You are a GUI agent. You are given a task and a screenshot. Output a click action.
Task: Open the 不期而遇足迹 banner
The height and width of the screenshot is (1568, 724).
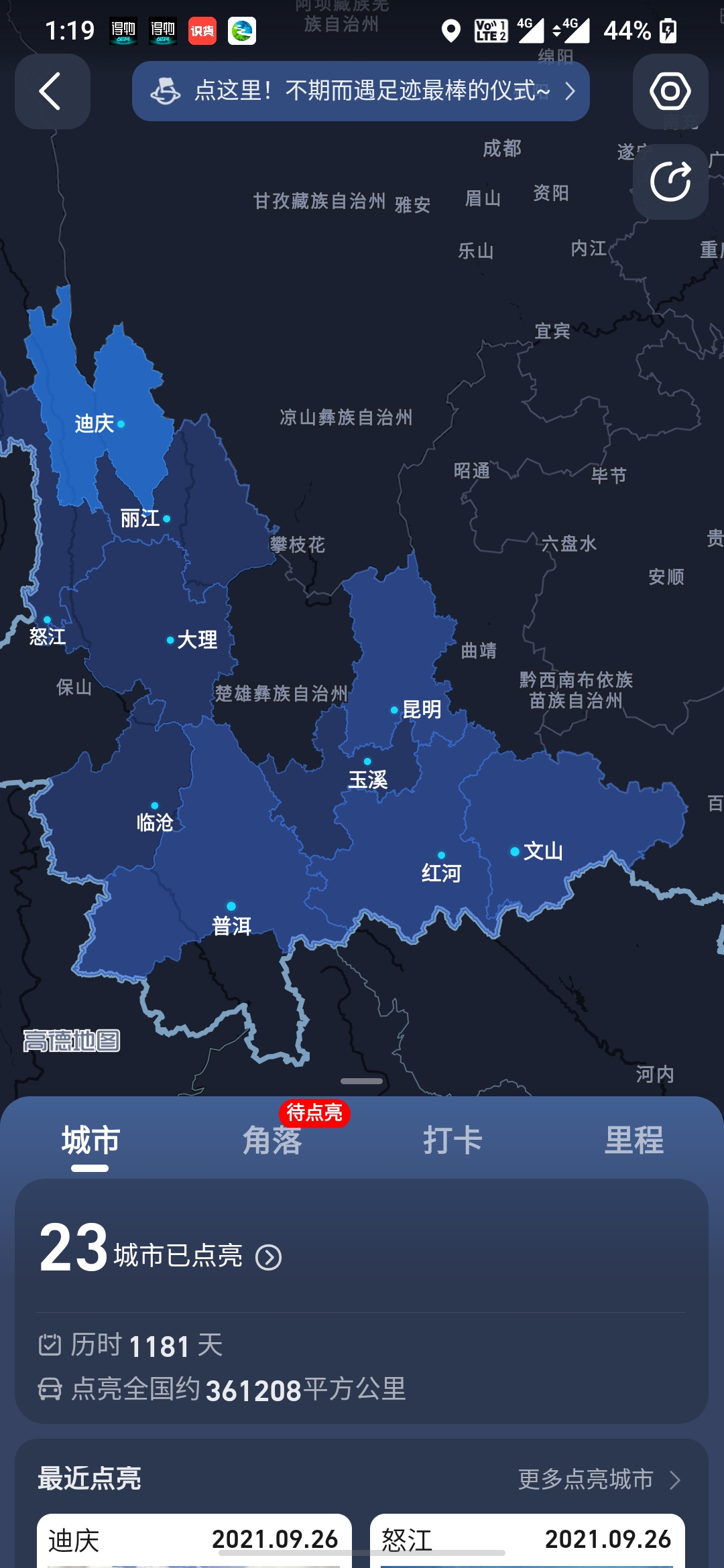coord(361,91)
